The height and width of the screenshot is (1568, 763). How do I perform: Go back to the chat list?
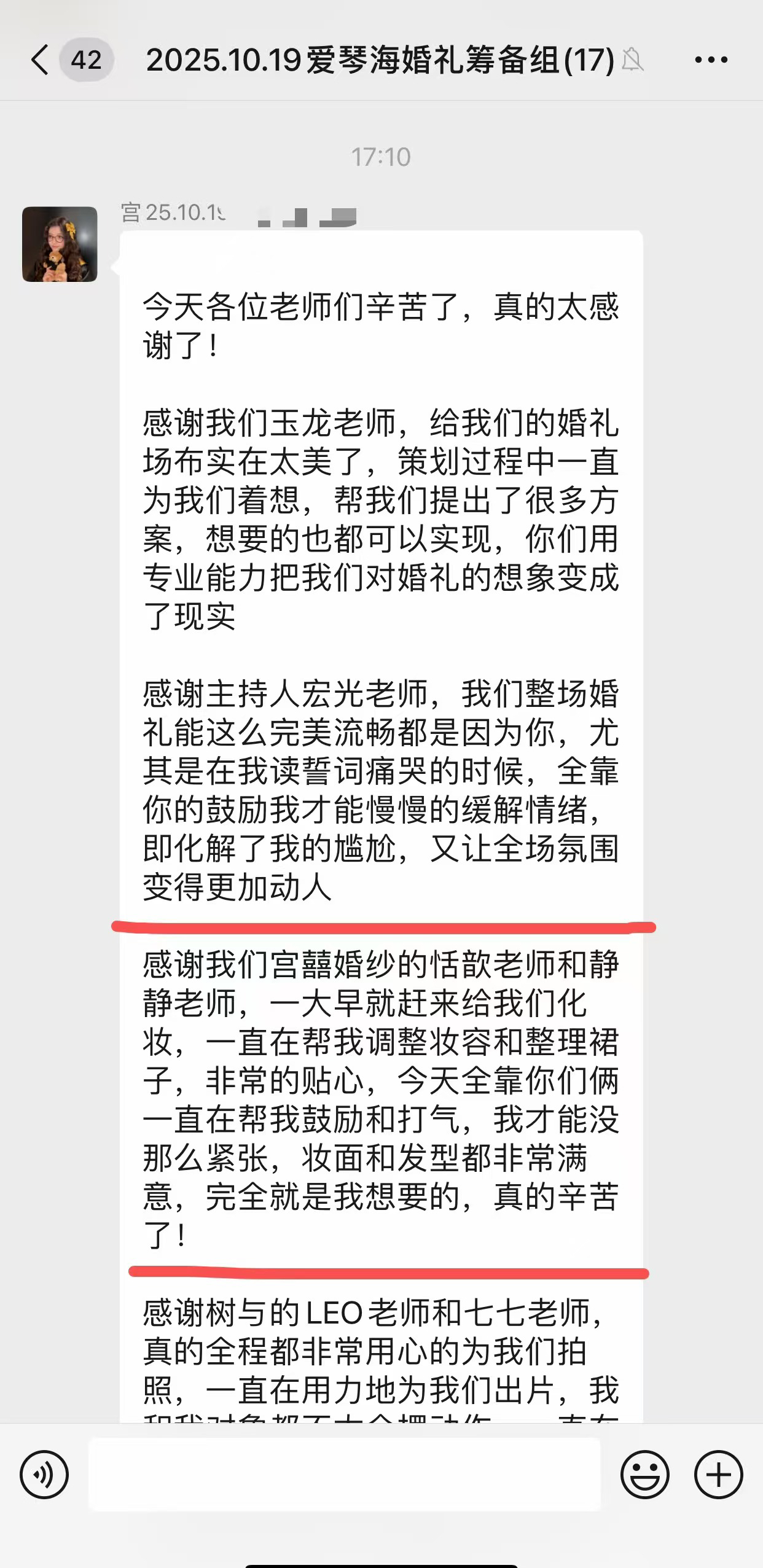tap(41, 60)
